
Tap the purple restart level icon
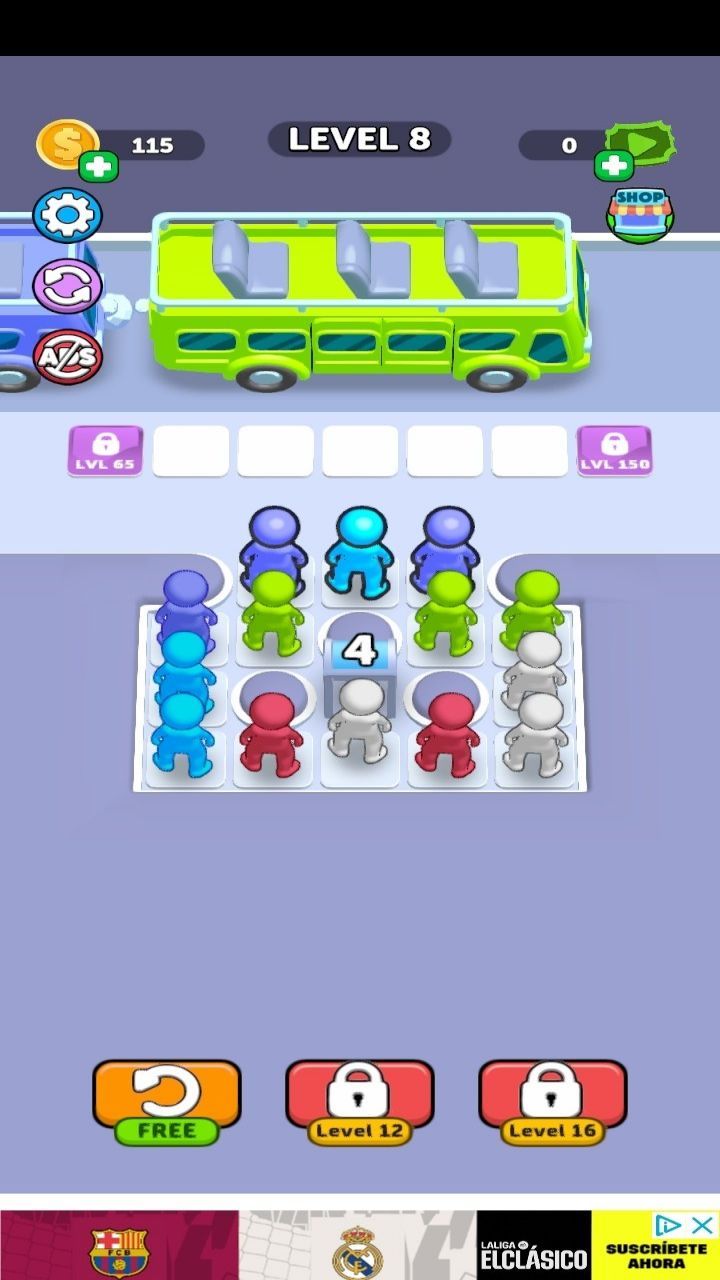click(x=67, y=286)
